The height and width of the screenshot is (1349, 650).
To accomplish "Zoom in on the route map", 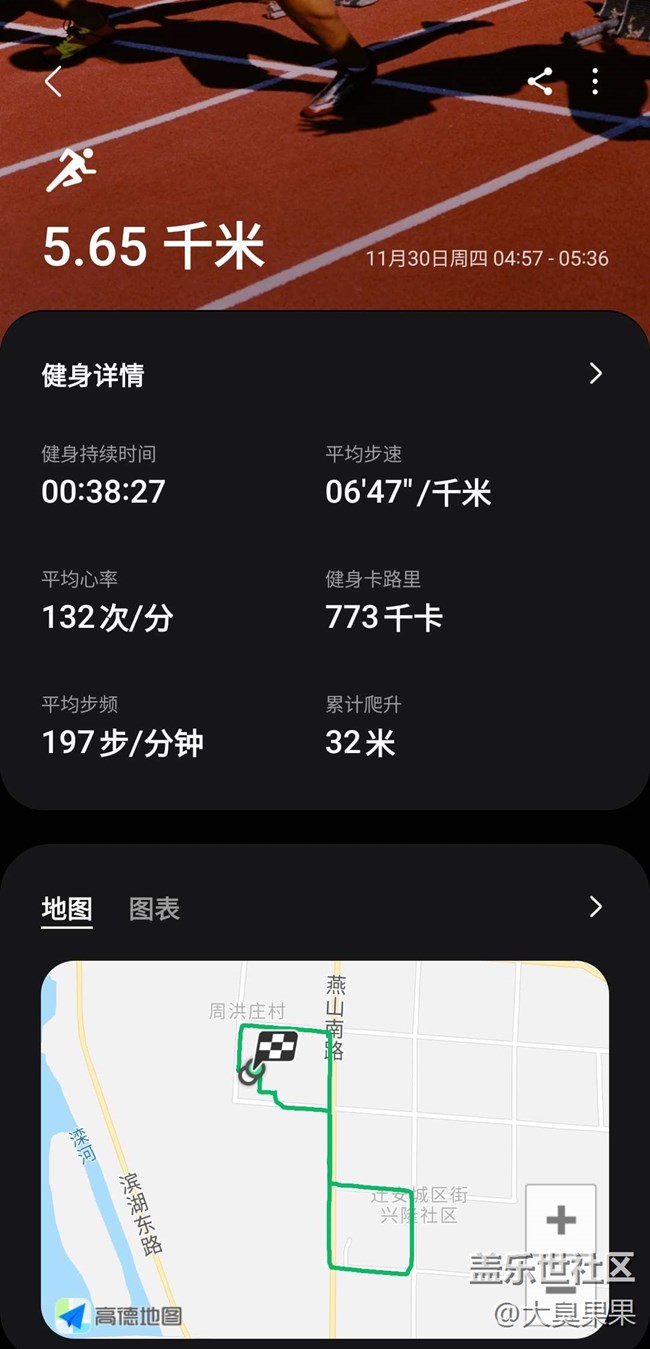I will pyautogui.click(x=561, y=1220).
